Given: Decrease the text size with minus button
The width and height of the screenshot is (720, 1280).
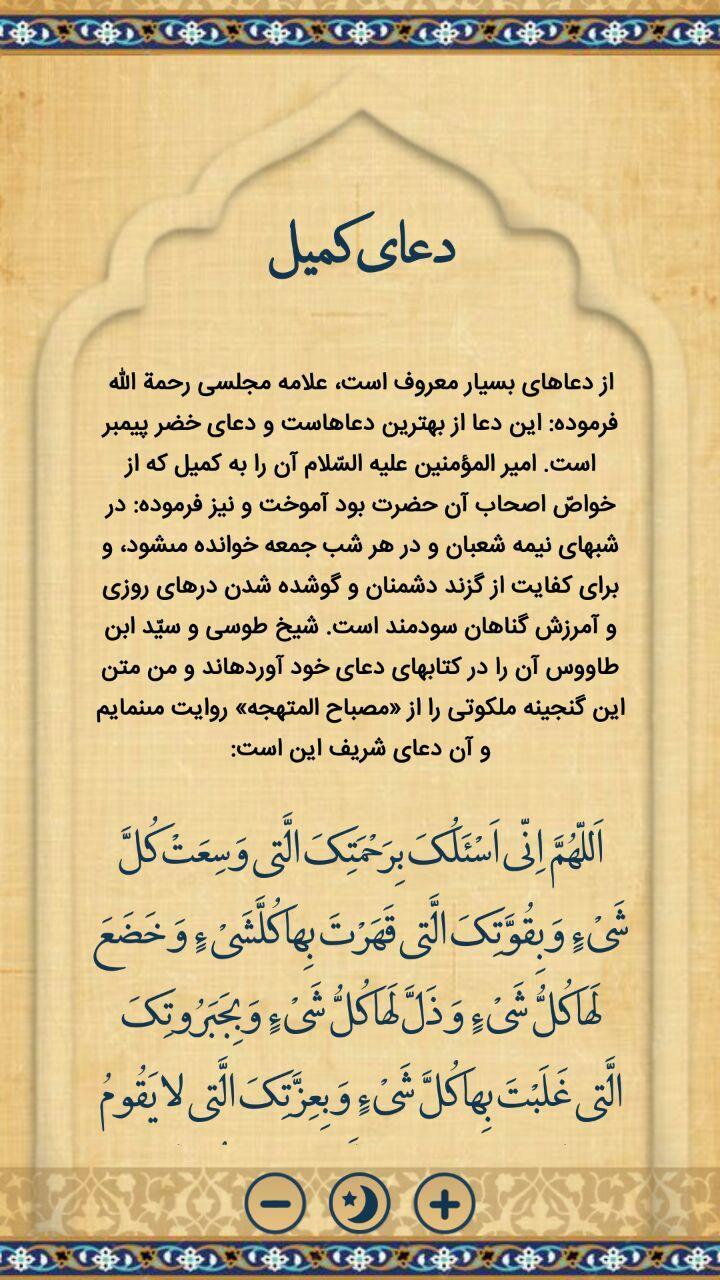Looking at the screenshot, I should (275, 1203).
